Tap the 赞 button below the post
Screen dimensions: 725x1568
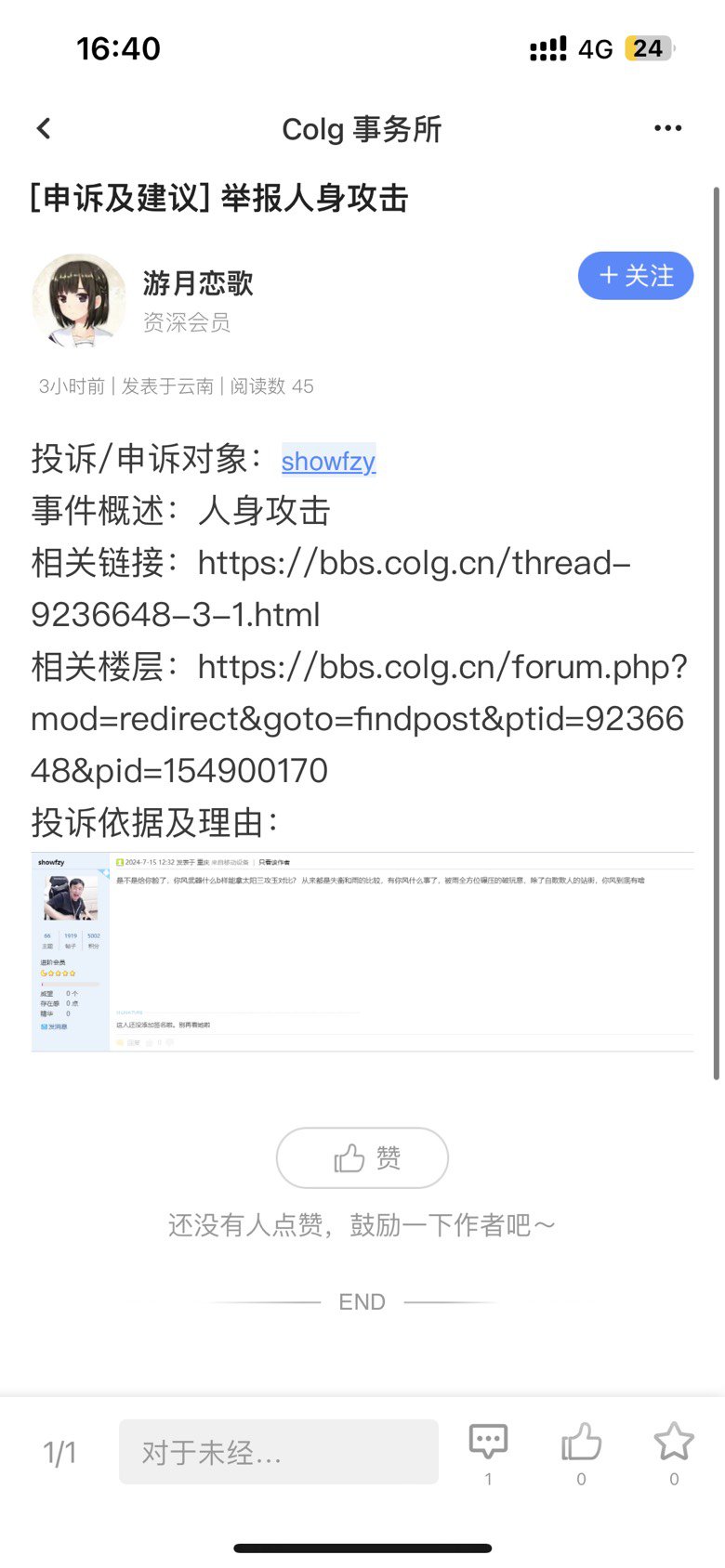(362, 1157)
